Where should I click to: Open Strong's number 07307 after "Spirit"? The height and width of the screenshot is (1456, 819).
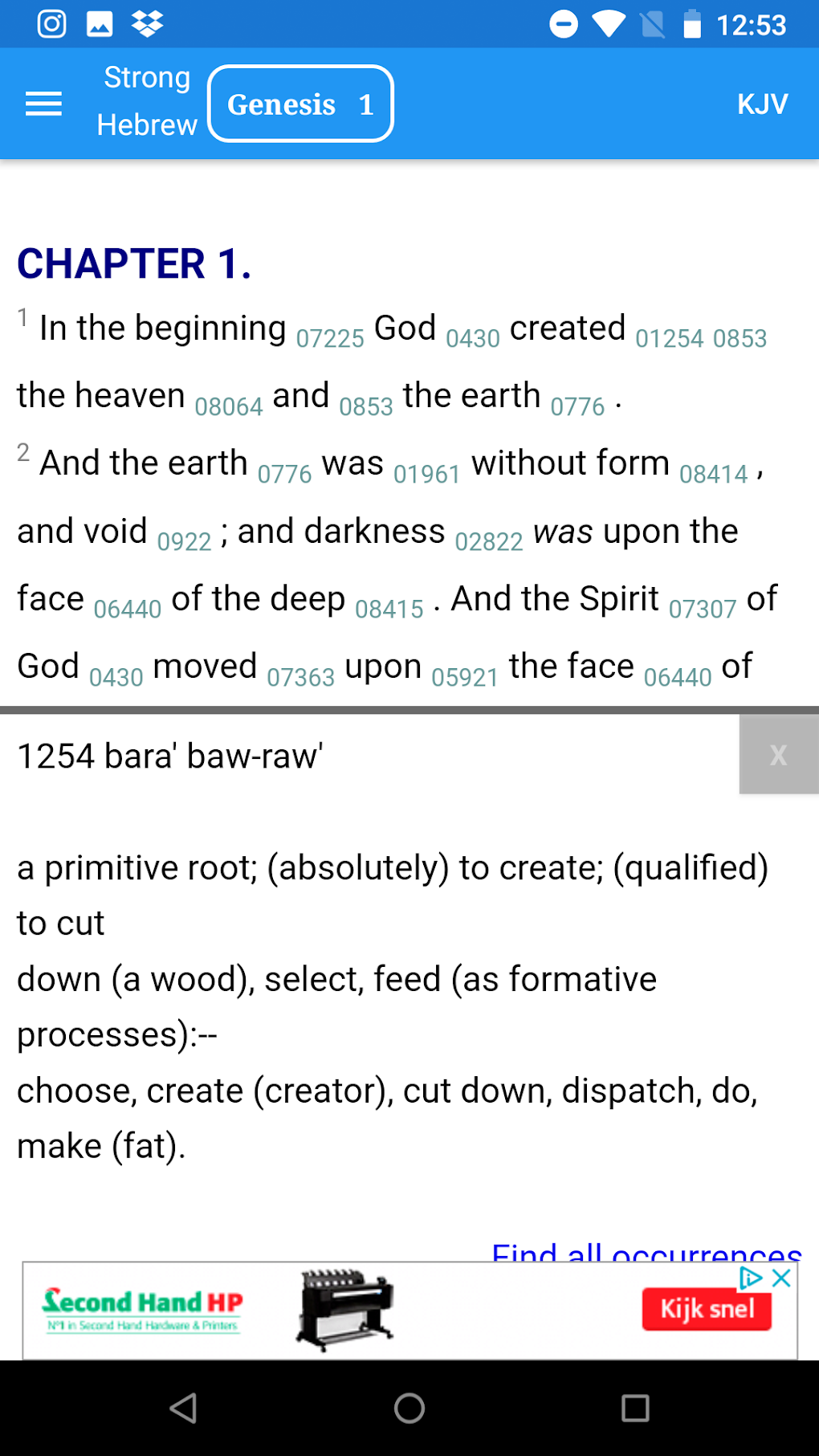coord(702,609)
